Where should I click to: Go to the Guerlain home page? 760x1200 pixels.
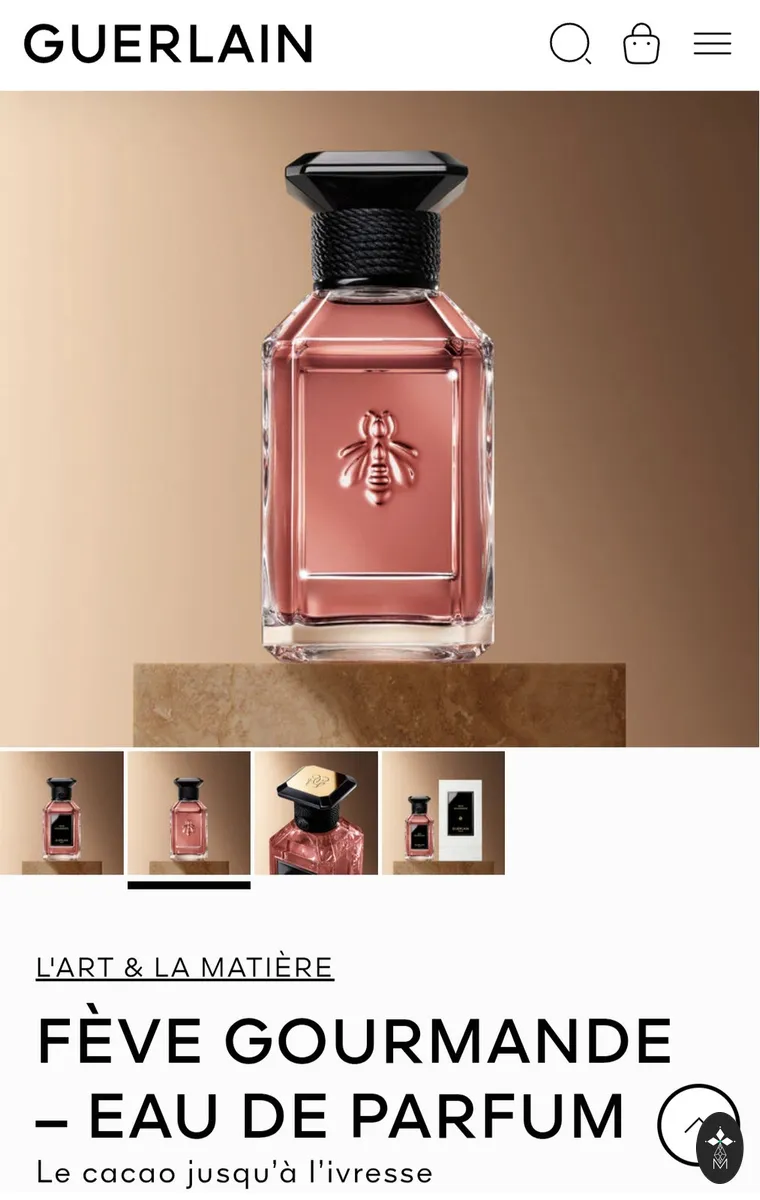(168, 44)
